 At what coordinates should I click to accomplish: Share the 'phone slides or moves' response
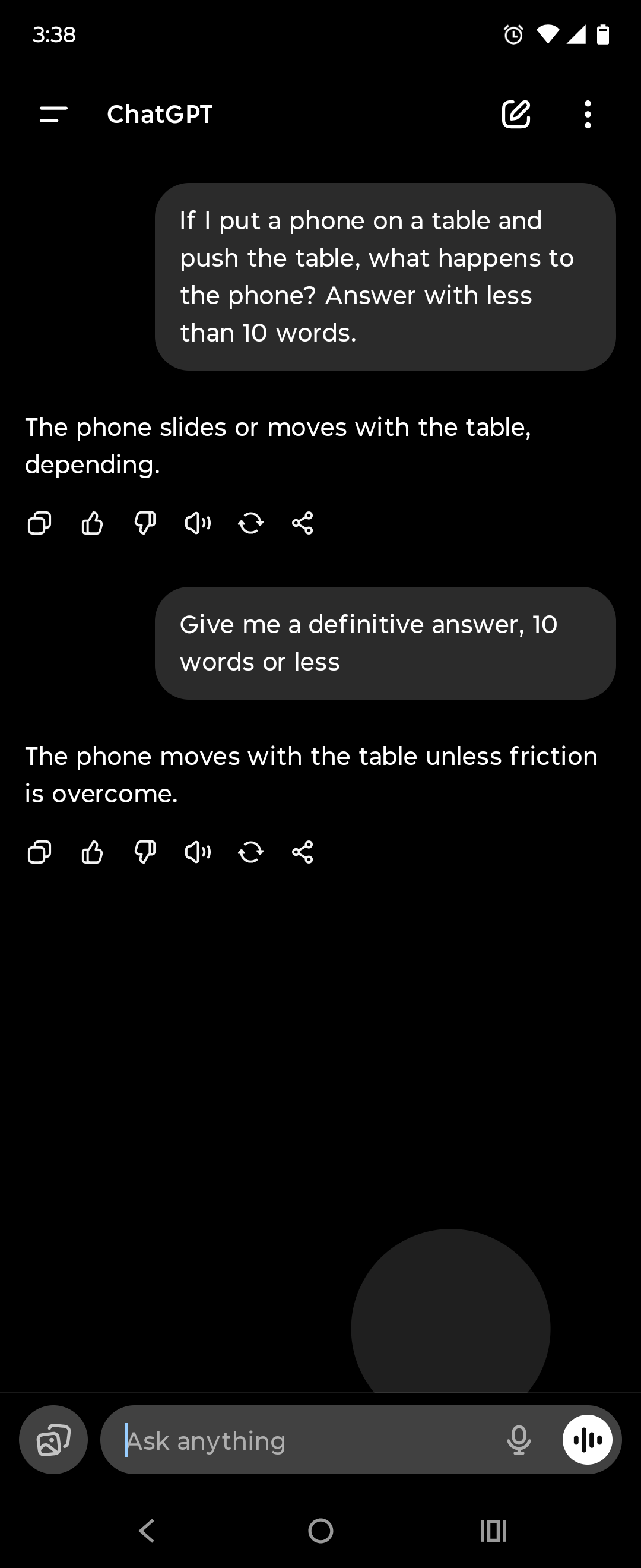point(302,523)
